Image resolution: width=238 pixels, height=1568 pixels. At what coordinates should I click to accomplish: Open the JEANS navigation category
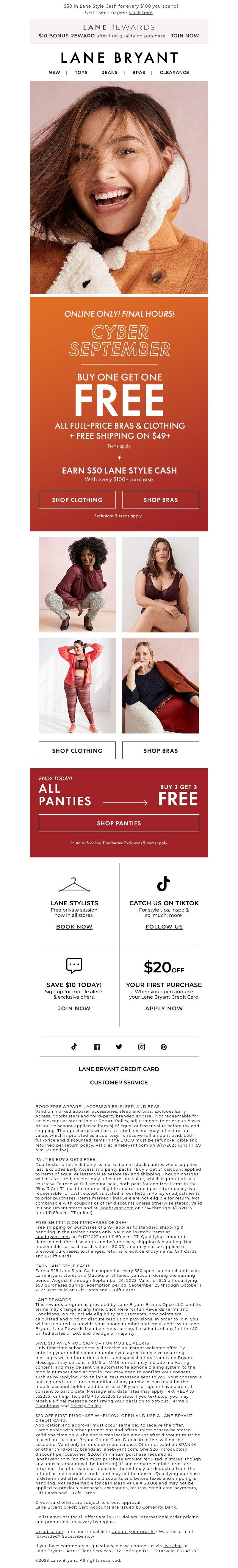coord(109,73)
